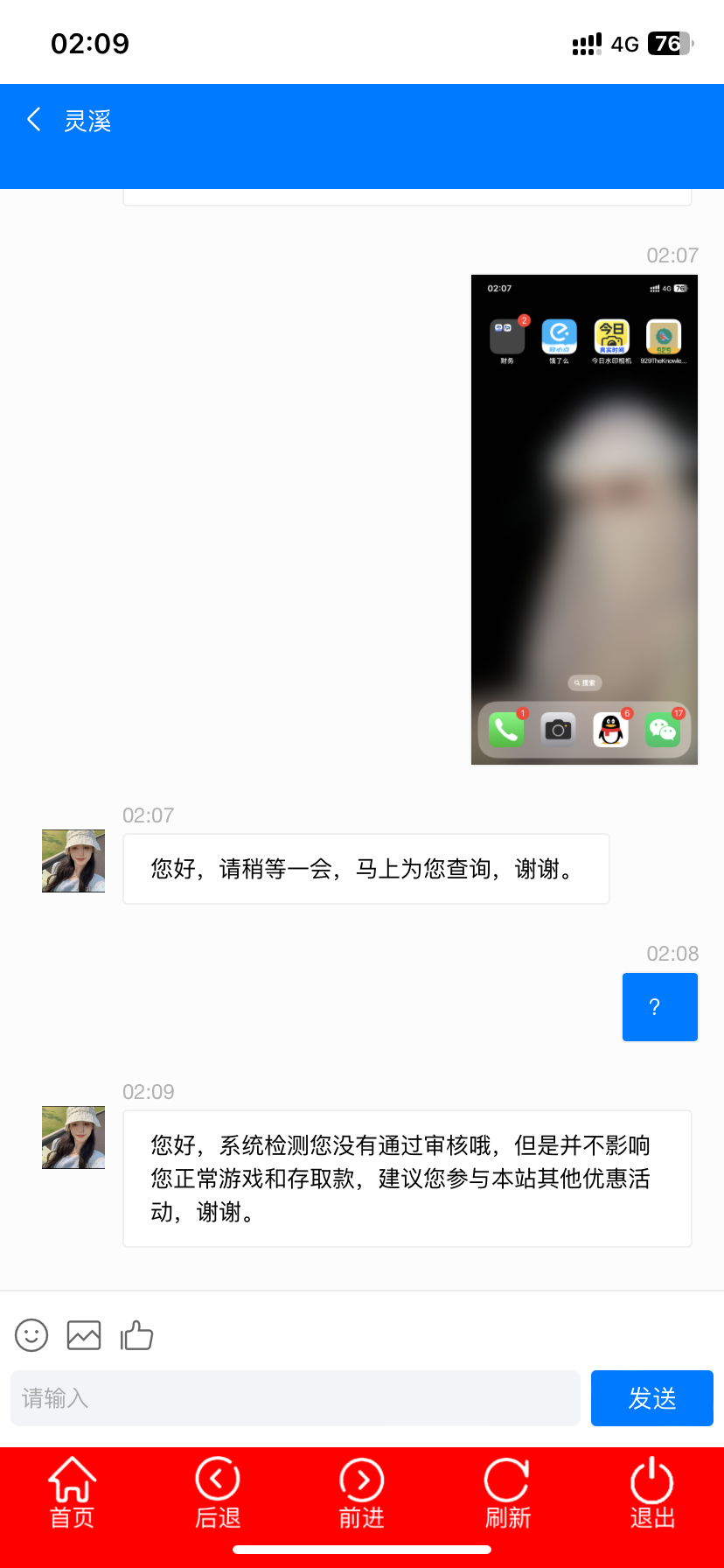Tap 前进 to go forward
Image resolution: width=724 pixels, height=1568 pixels.
pyautogui.click(x=362, y=1493)
